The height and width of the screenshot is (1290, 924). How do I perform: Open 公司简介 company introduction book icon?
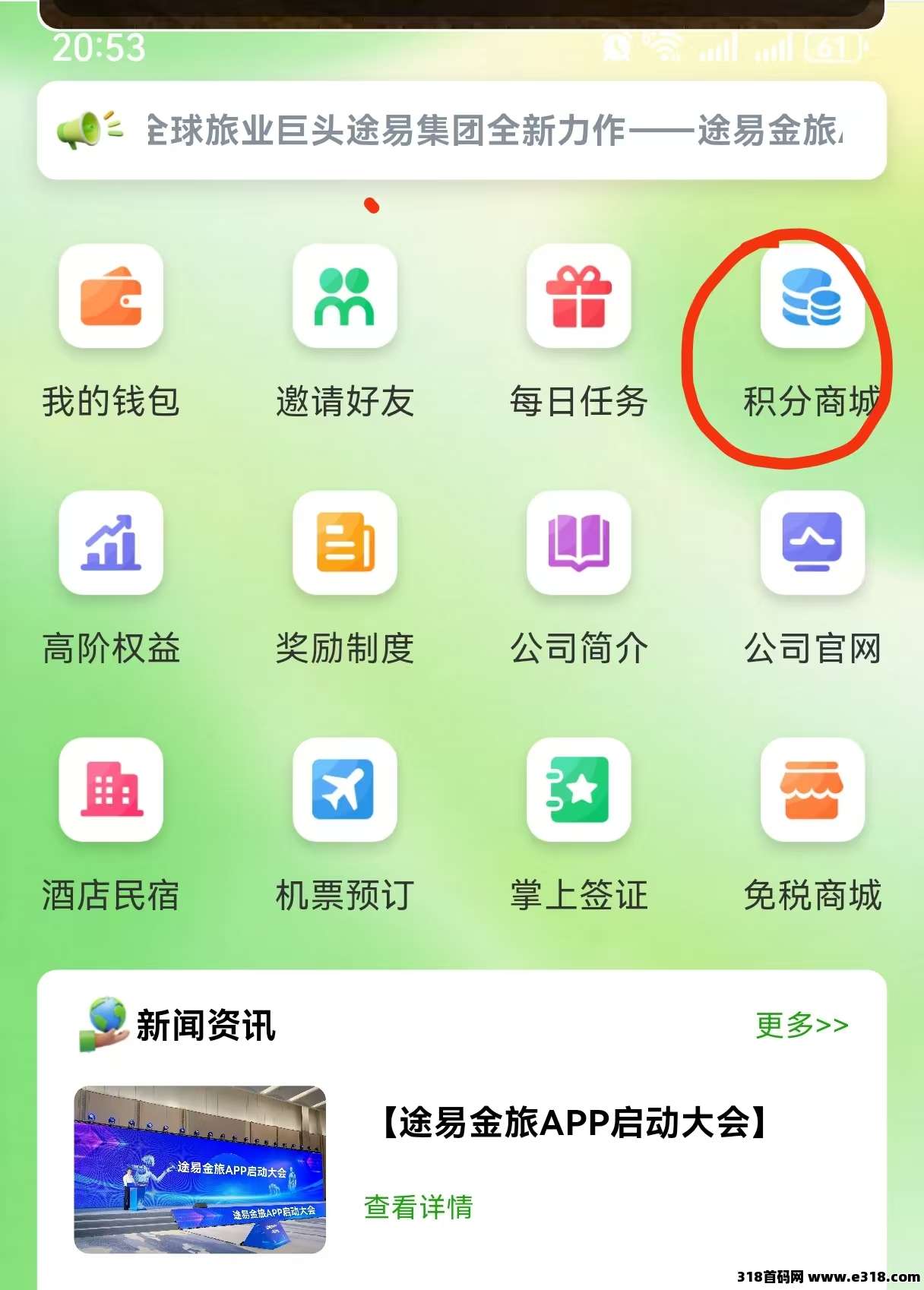578,544
